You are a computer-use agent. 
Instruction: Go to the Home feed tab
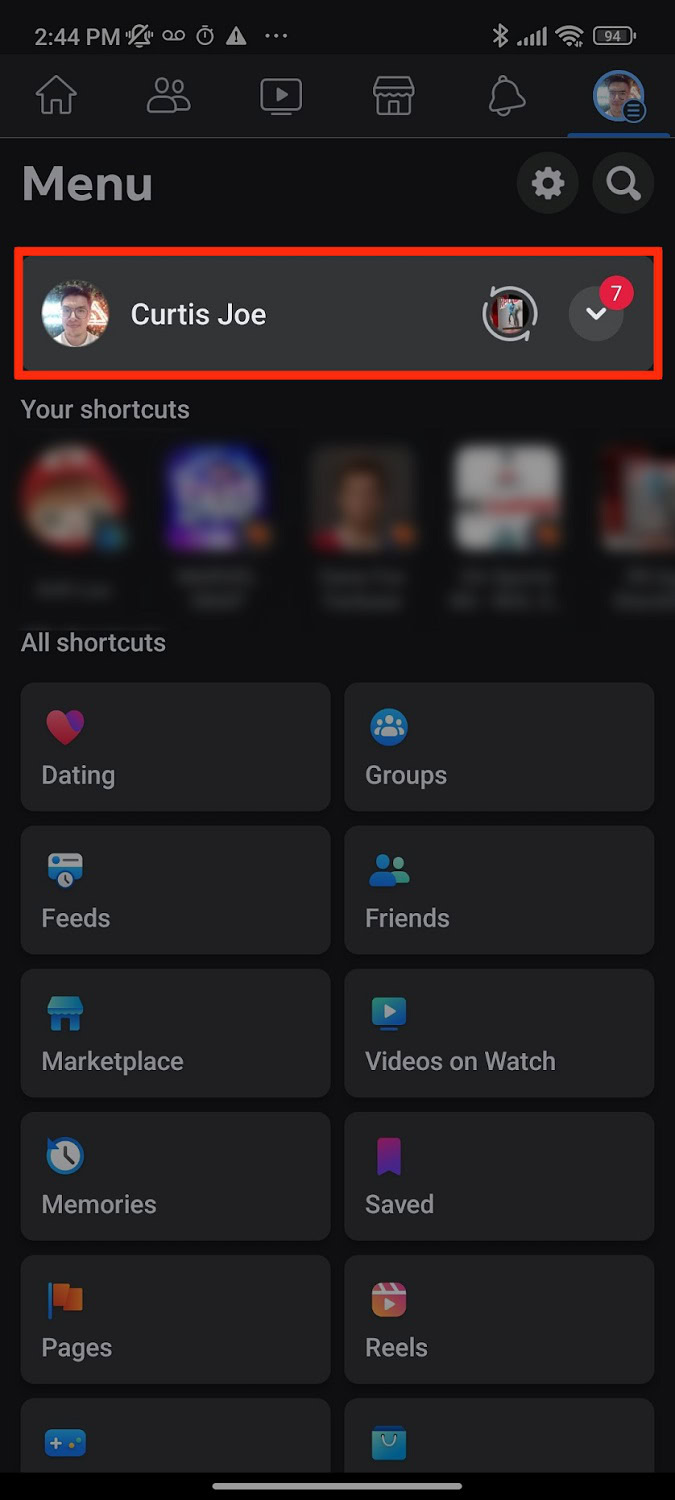pos(56,96)
